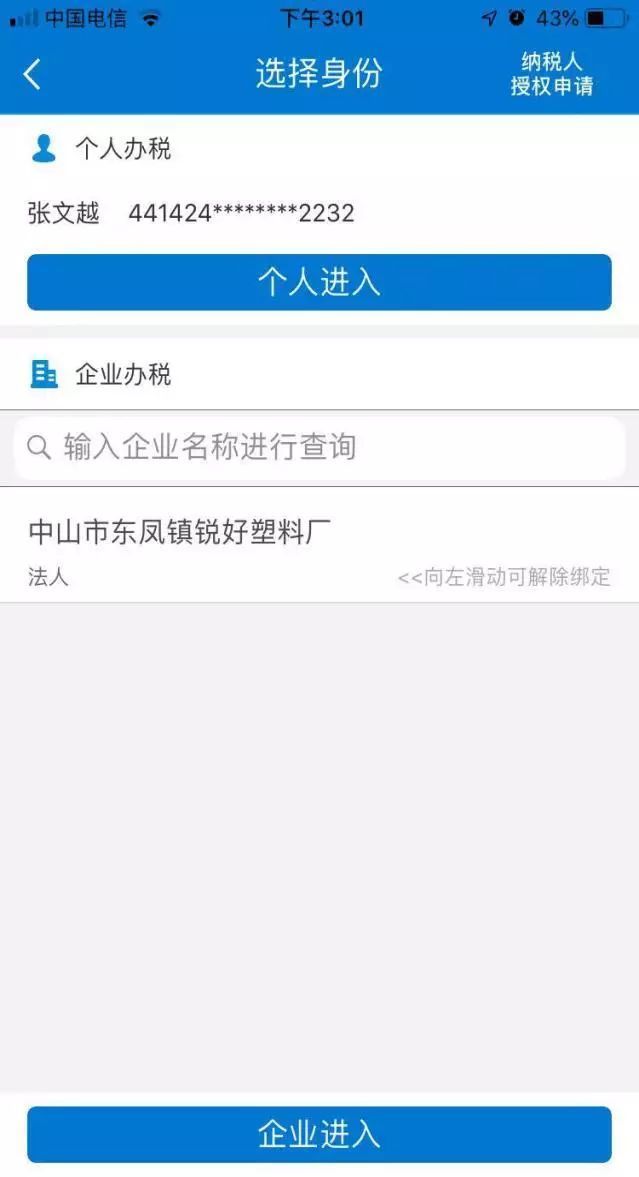
Task: Select 中山市东凤镇锐好塑料厂 enterprise row
Action: pos(319,546)
